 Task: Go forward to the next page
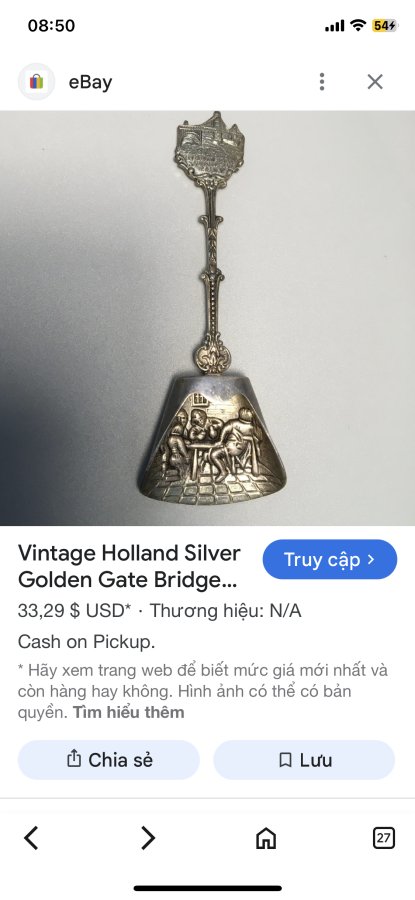[148, 838]
